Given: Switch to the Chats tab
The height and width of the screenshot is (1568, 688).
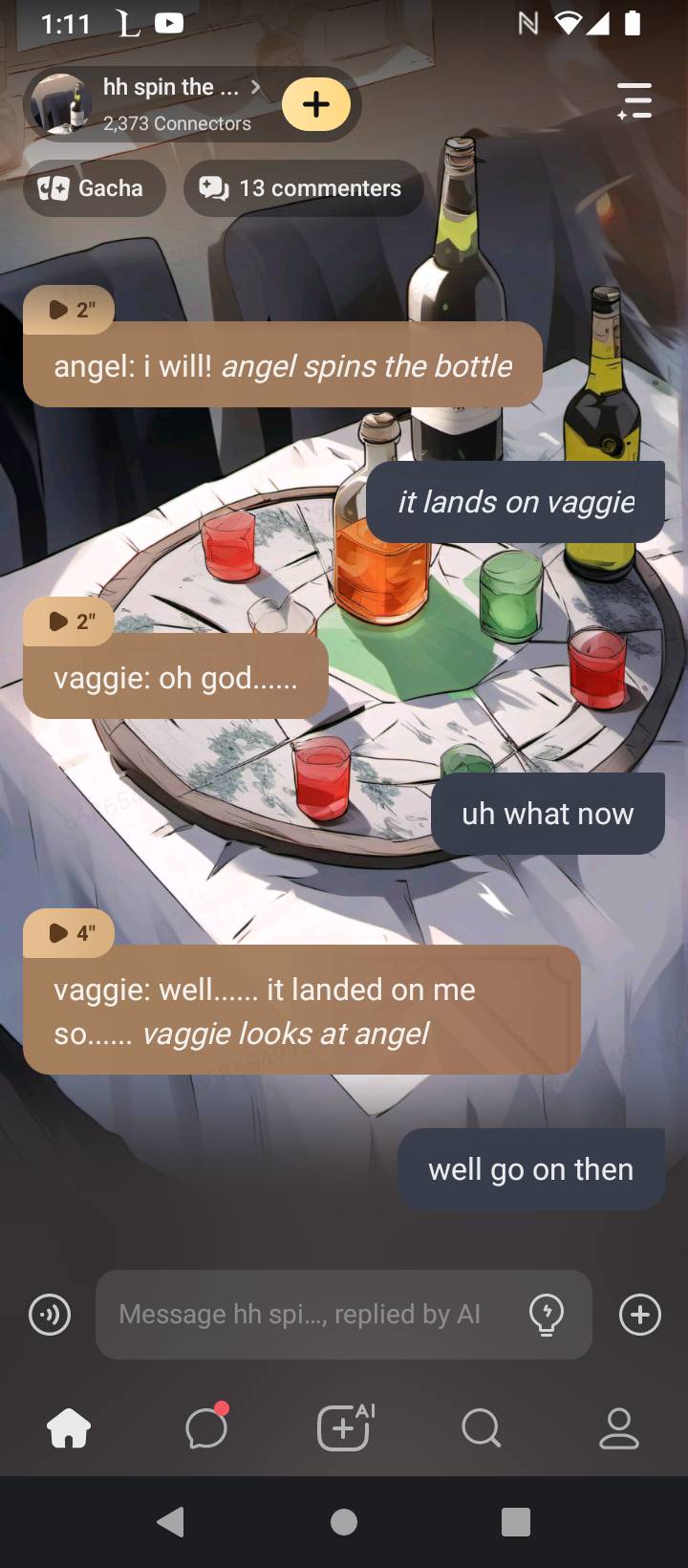Looking at the screenshot, I should point(206,1428).
